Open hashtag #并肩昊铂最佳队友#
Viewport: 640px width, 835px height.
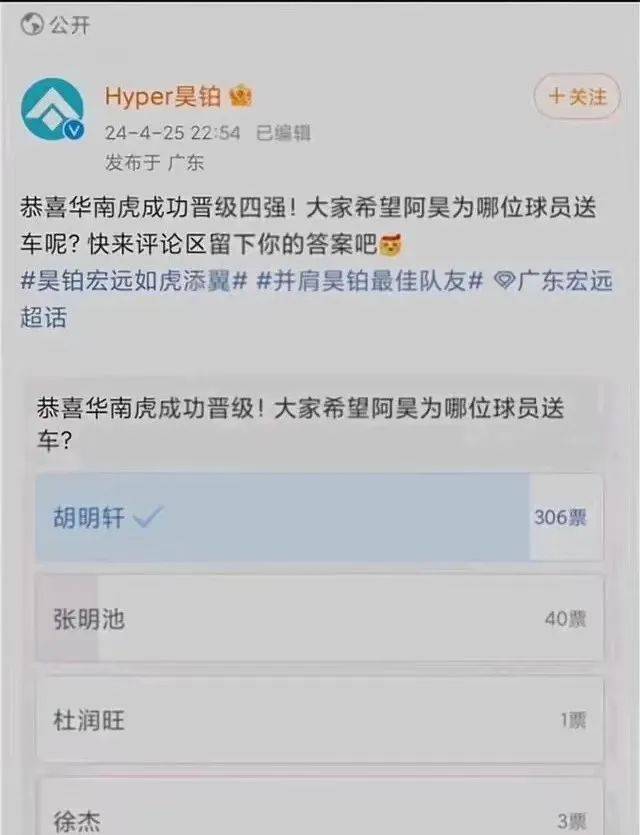click(x=370, y=281)
